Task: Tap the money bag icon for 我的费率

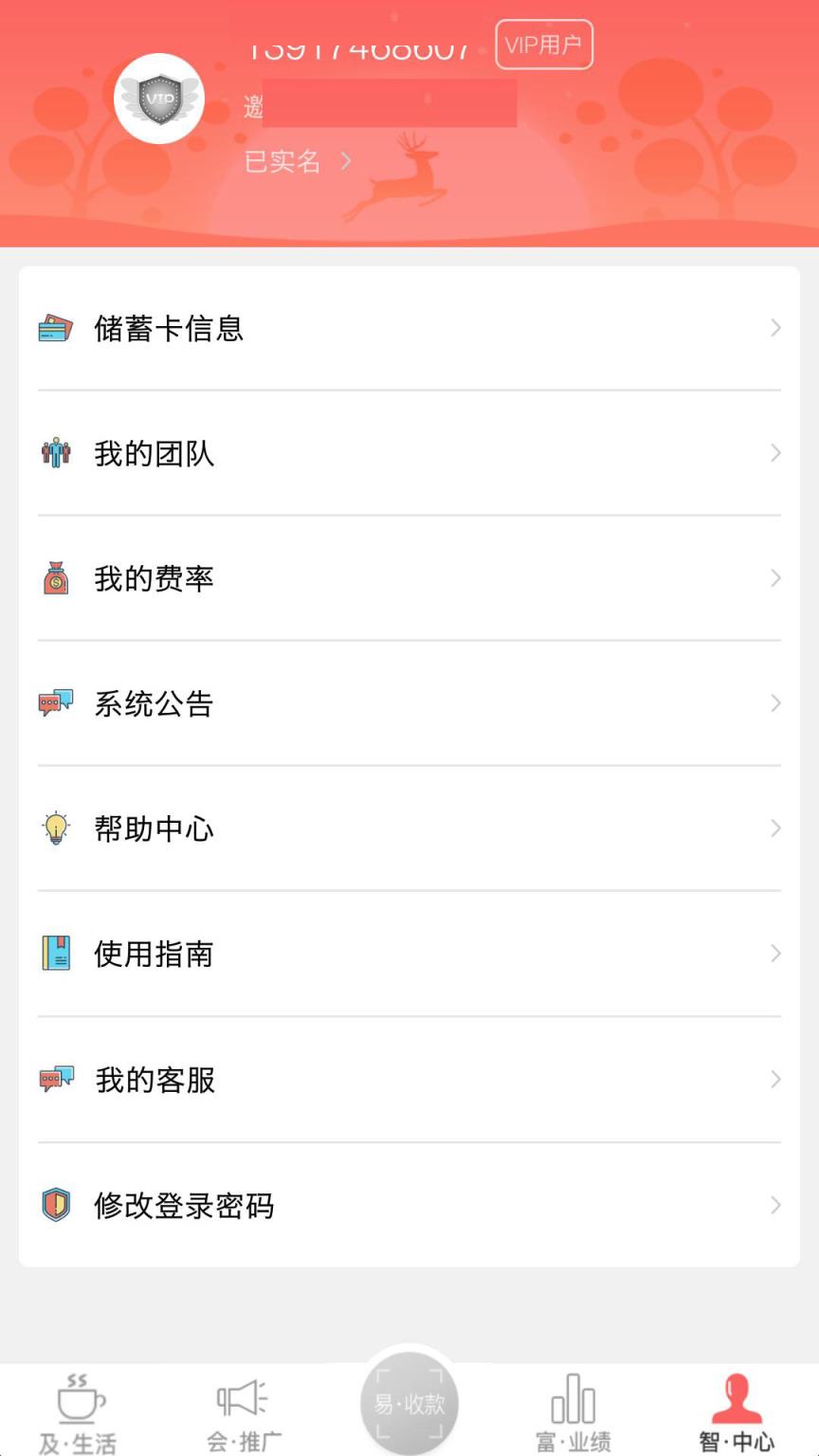Action: 56,578
